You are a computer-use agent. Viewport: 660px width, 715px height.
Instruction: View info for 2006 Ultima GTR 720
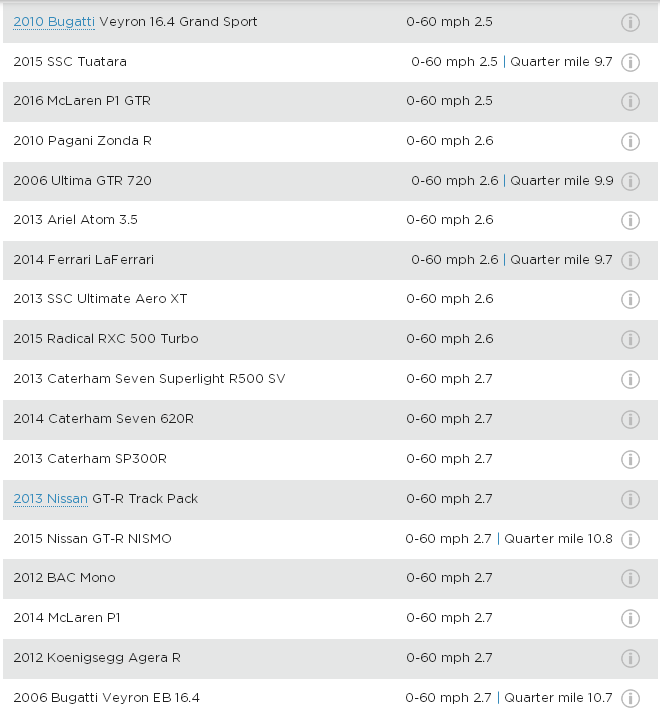[630, 181]
